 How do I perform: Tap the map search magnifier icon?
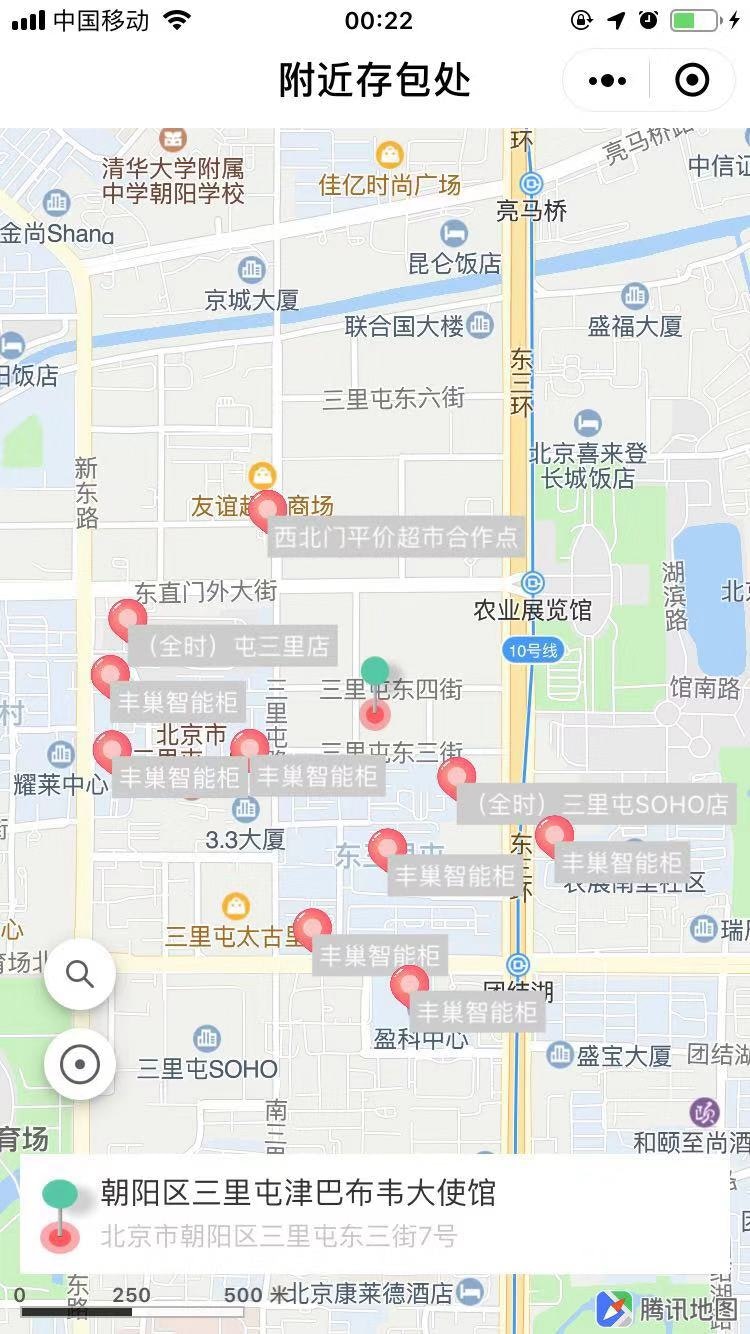[x=80, y=973]
